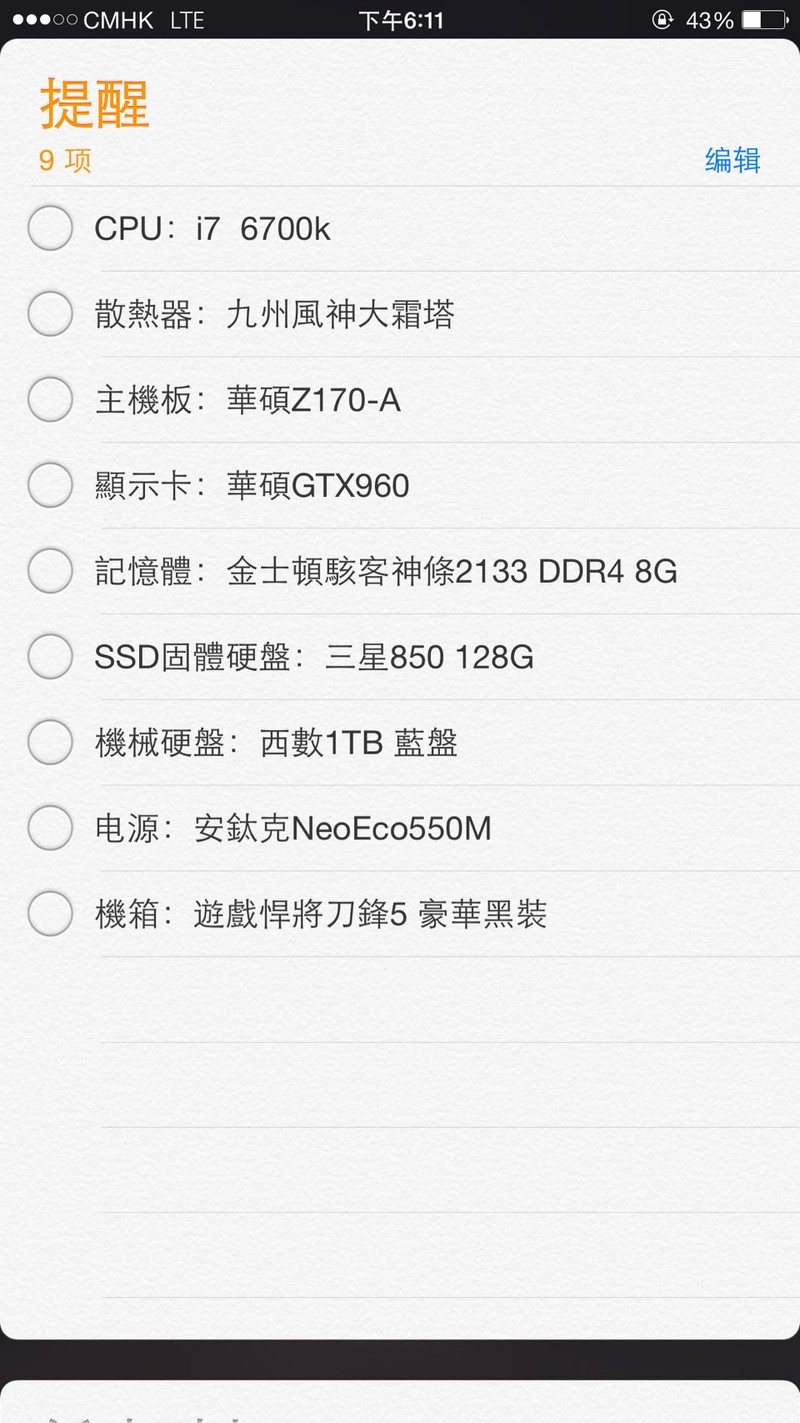This screenshot has width=800, height=1423.
Task: Complete the 主機板 華碩Z170-A reminder
Action: [x=50, y=400]
